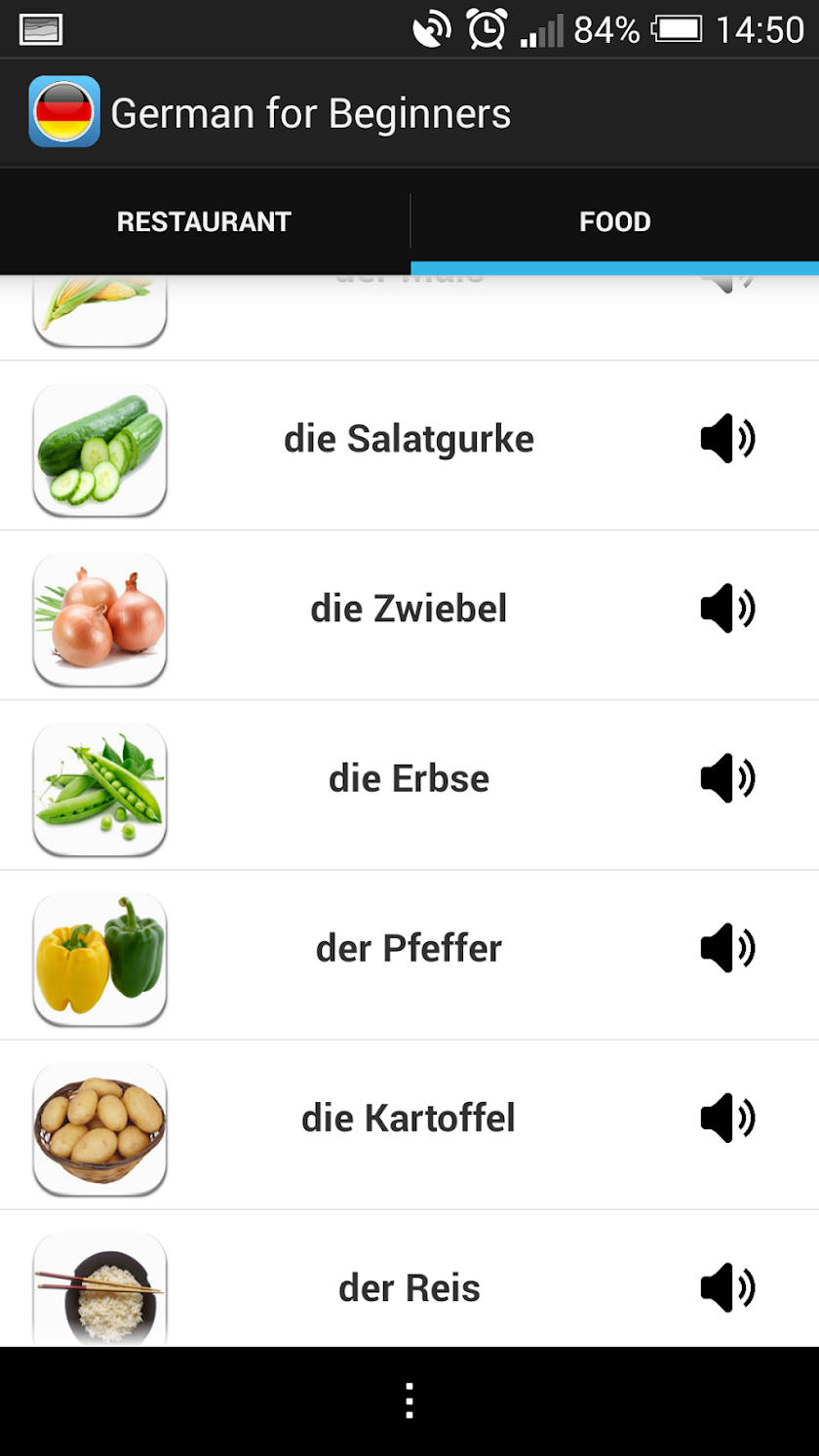Play the die Erbse sound
Screen dimensions: 819x1456
tap(727, 779)
